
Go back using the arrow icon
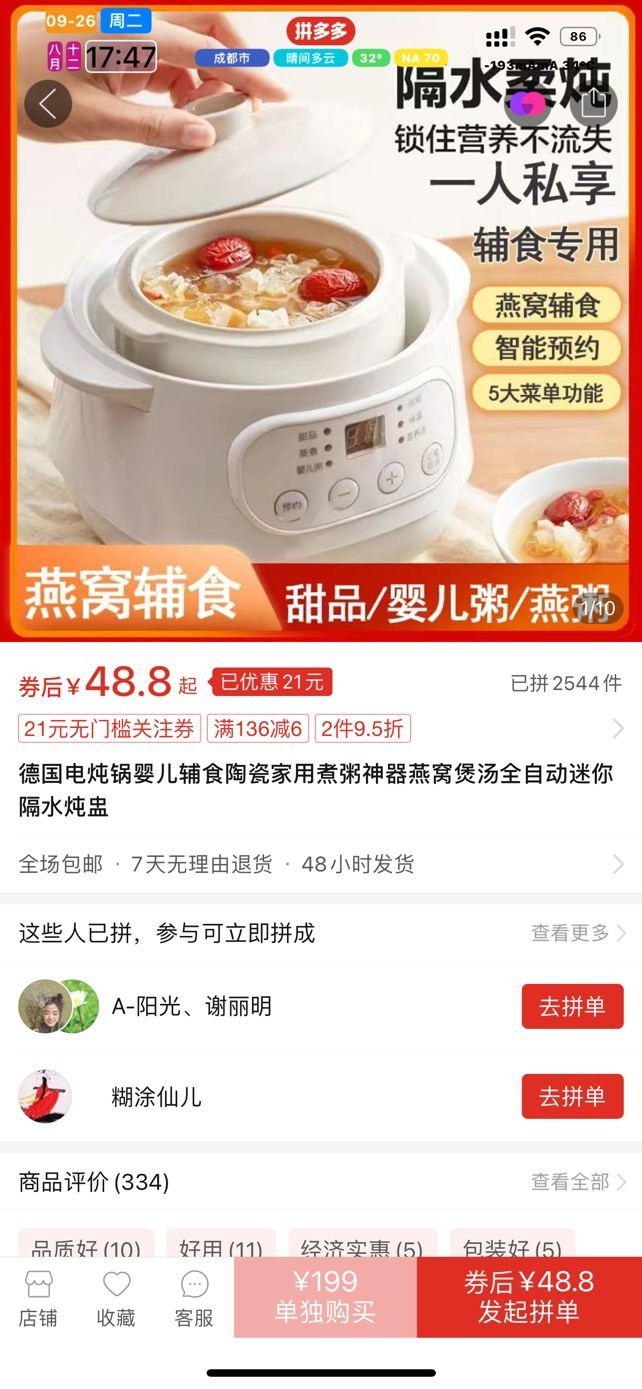48,103
